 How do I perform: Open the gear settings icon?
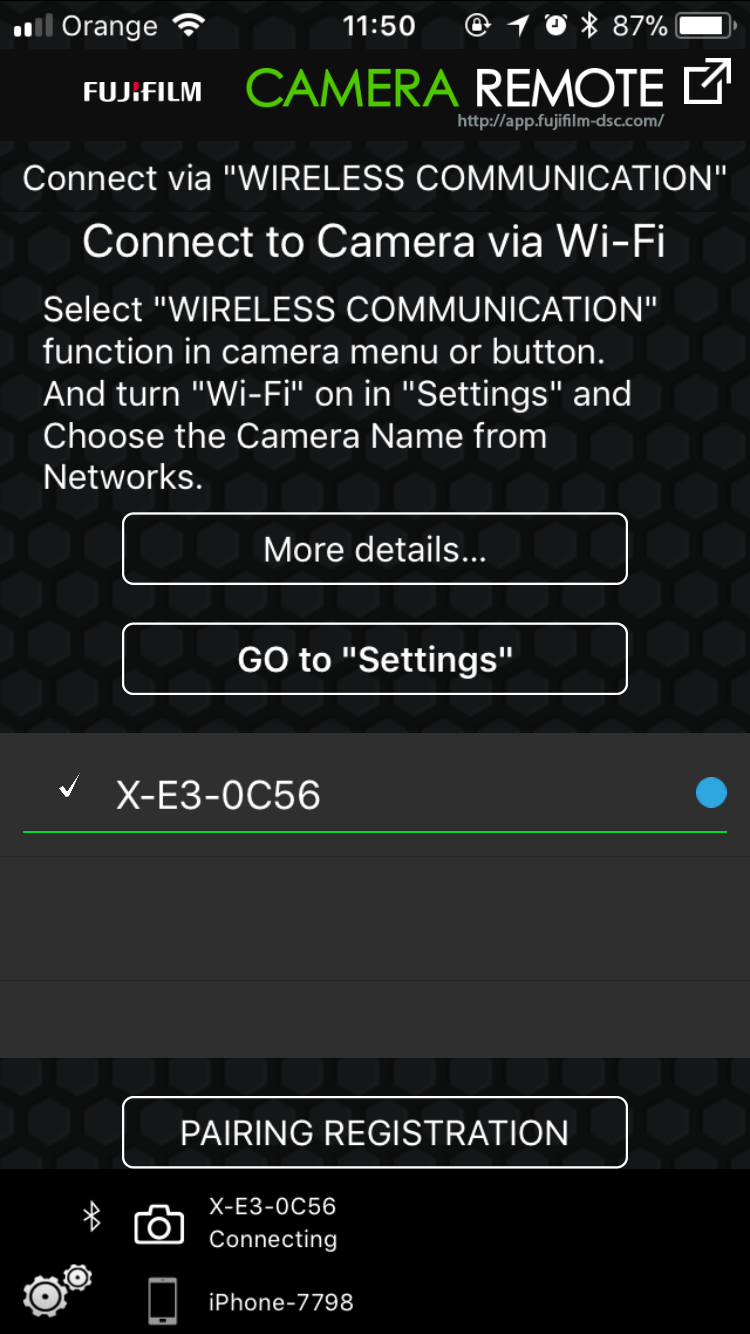57,1289
